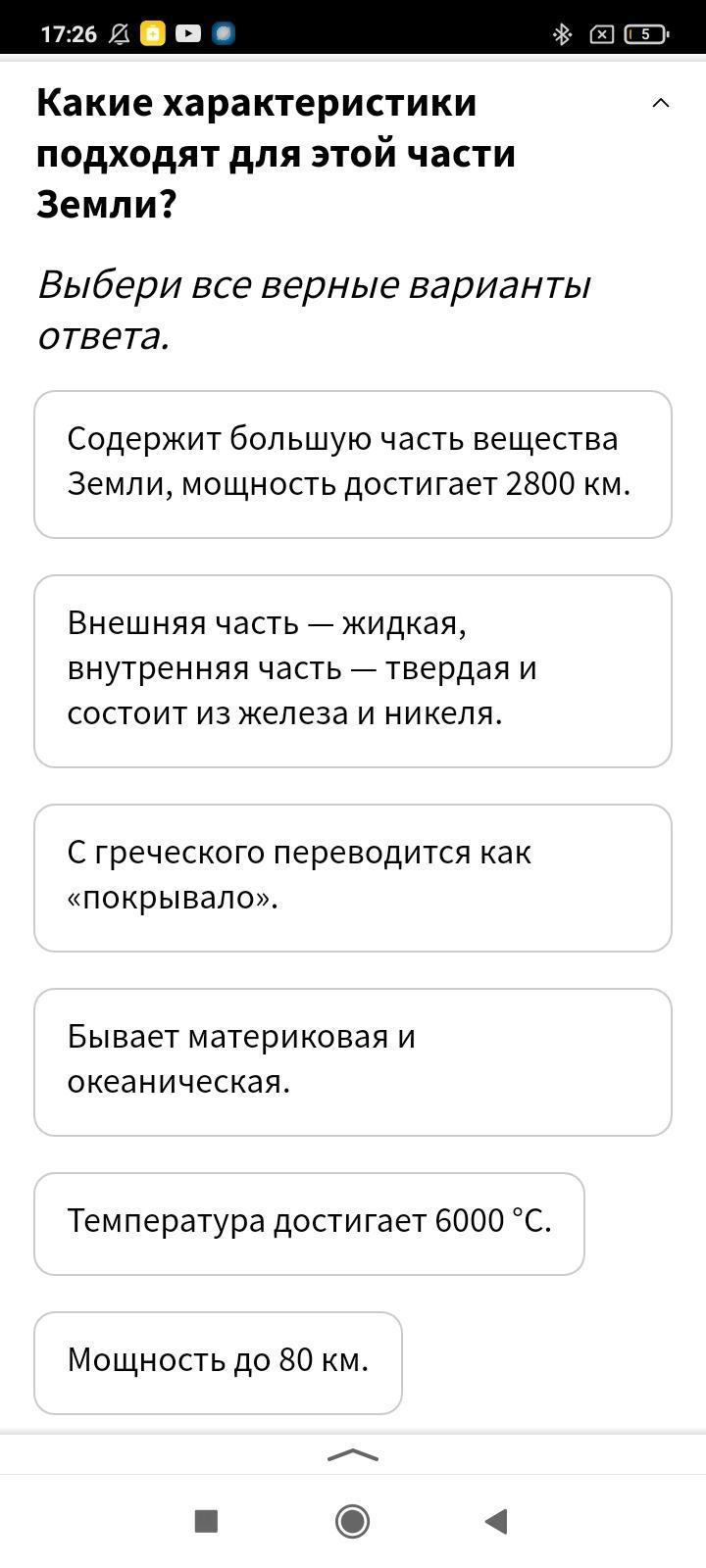Expand the bottom panel with the up chevron
The height and width of the screenshot is (1568, 706).
353,1455
